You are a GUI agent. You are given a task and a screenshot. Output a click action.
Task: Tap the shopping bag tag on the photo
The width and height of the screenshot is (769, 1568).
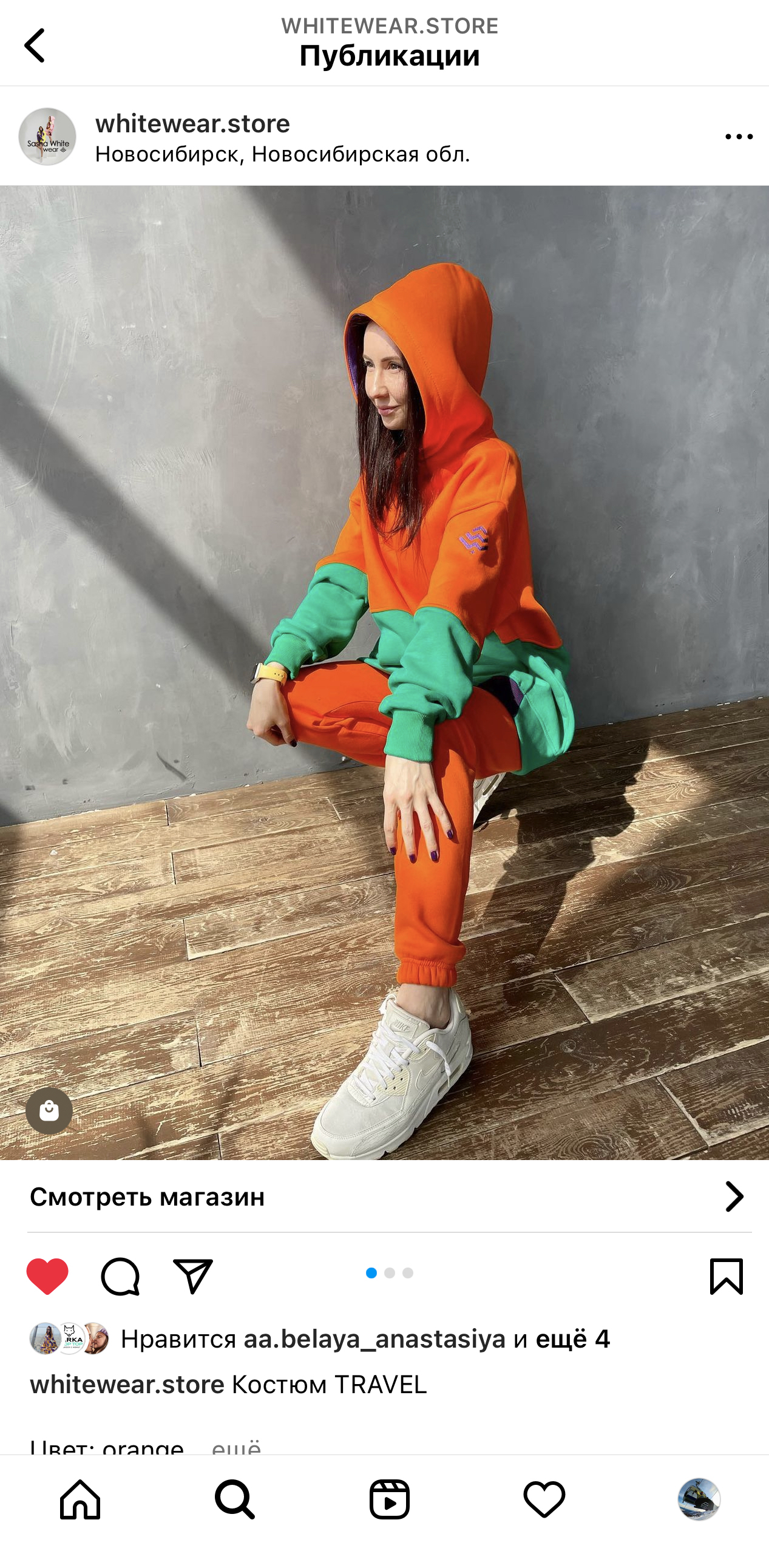[x=49, y=1111]
